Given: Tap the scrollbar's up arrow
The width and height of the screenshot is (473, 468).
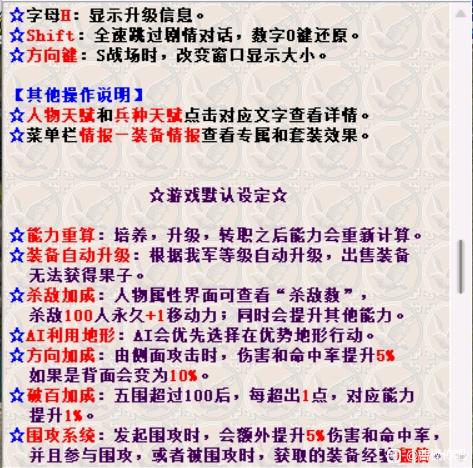Looking at the screenshot, I should tap(461, 14).
